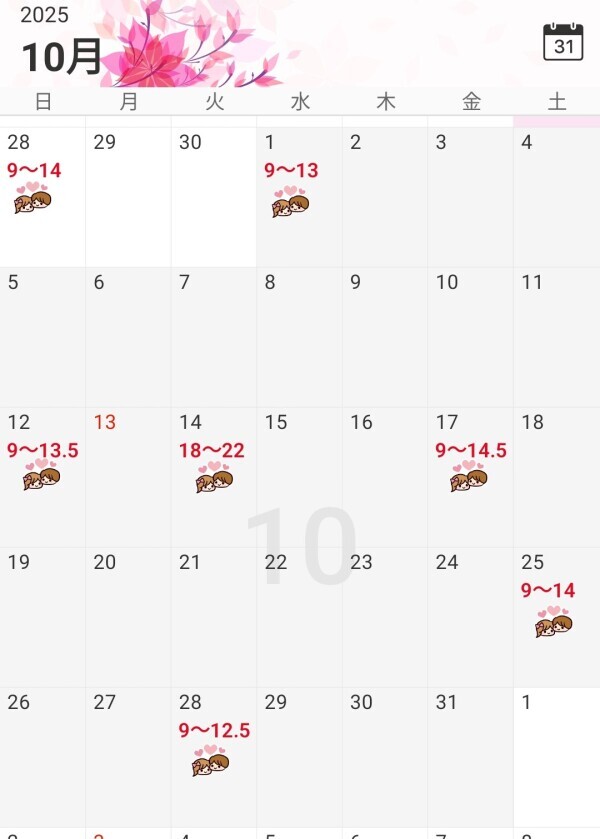Screen dimensions: 600x839
Task: Tap the calendar icon showing 31
Action: click(563, 42)
